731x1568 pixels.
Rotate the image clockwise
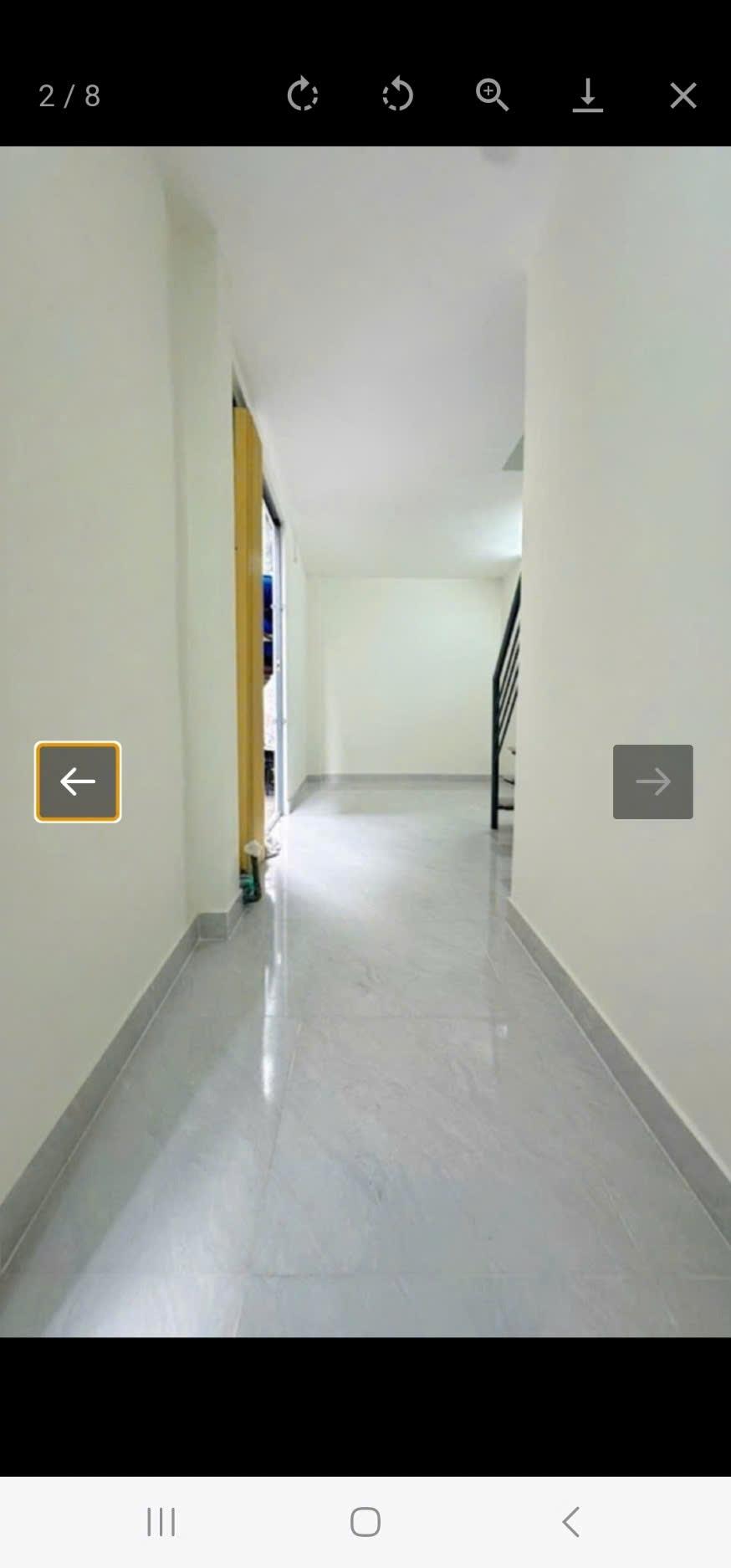click(x=302, y=95)
